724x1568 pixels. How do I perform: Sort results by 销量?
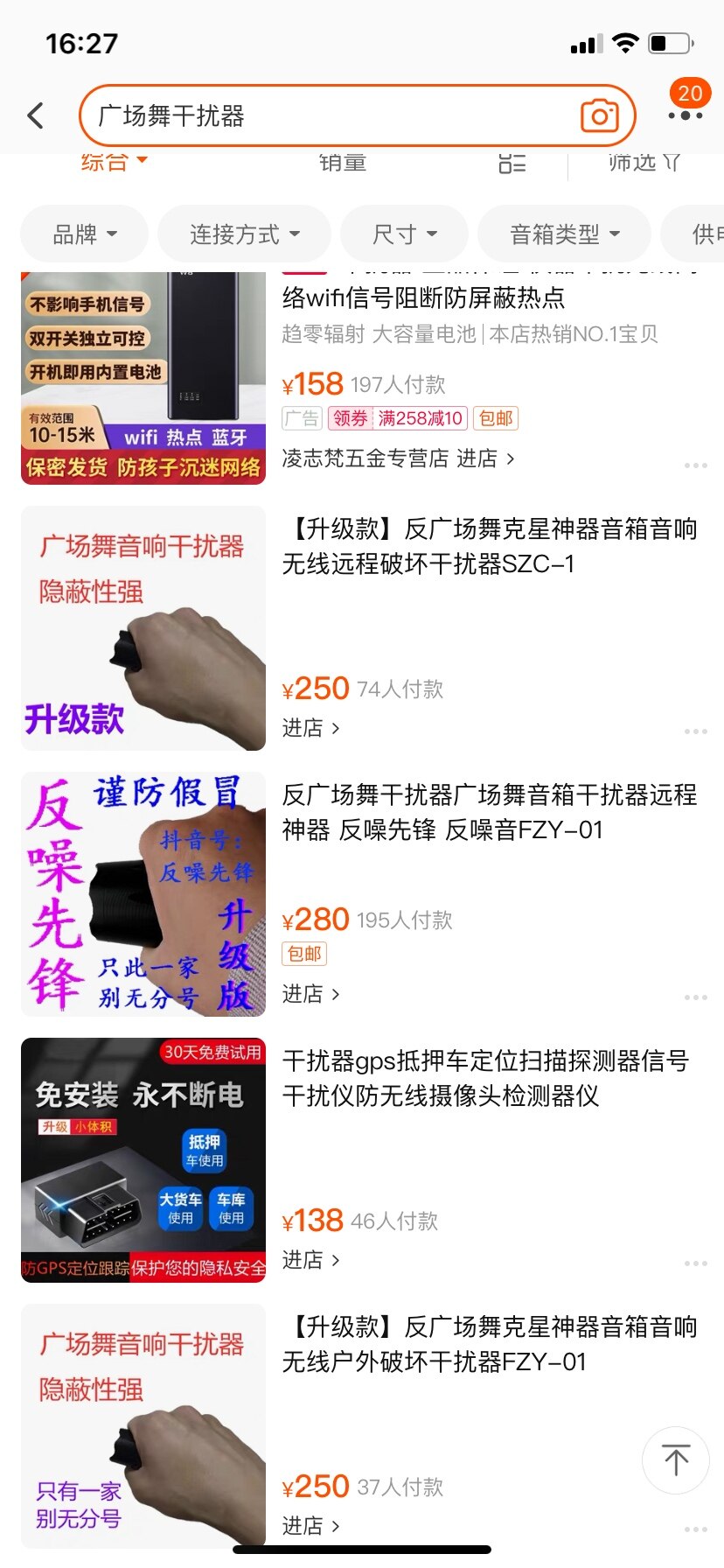342,163
